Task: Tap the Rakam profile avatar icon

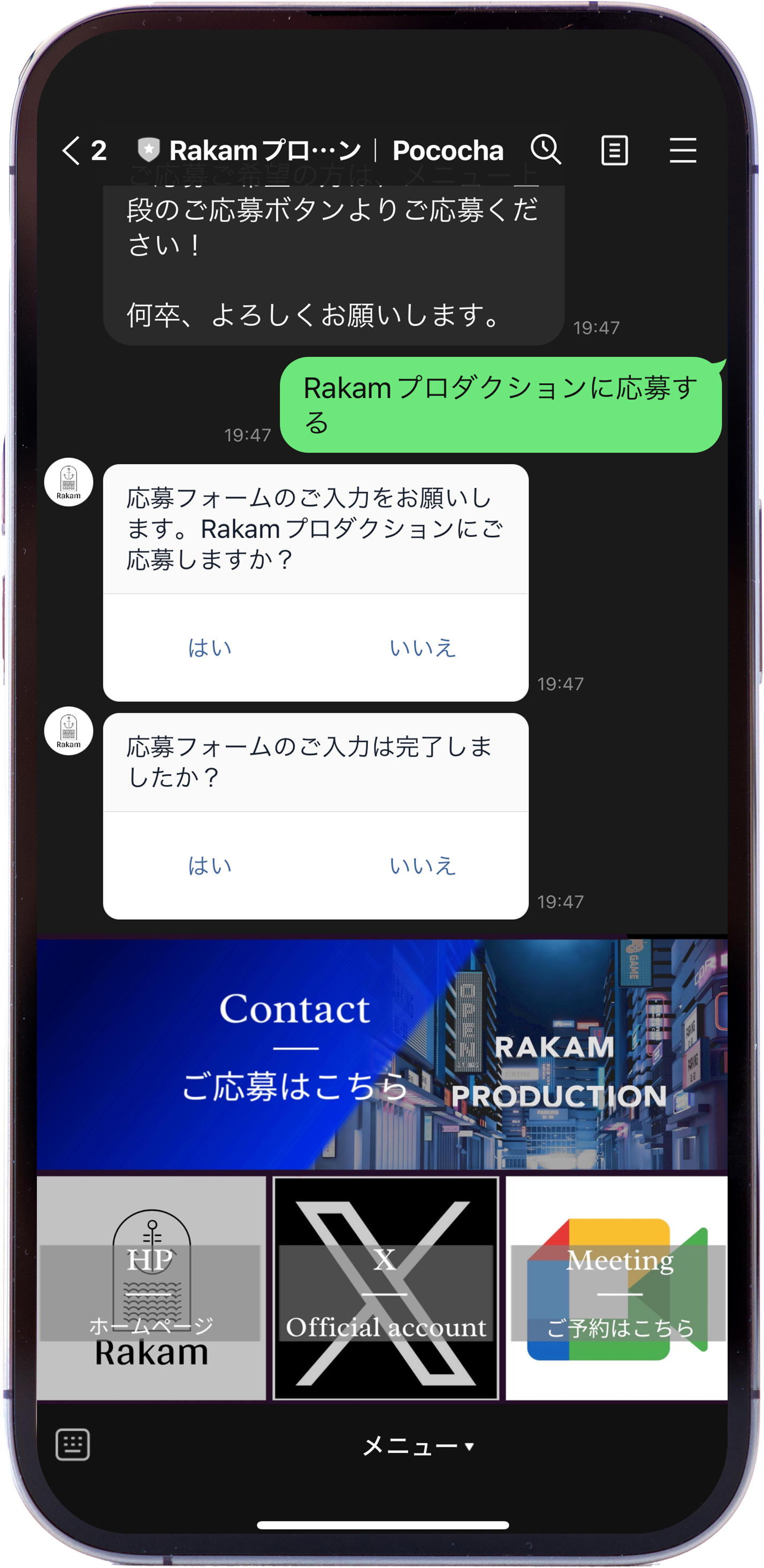Action: (69, 483)
